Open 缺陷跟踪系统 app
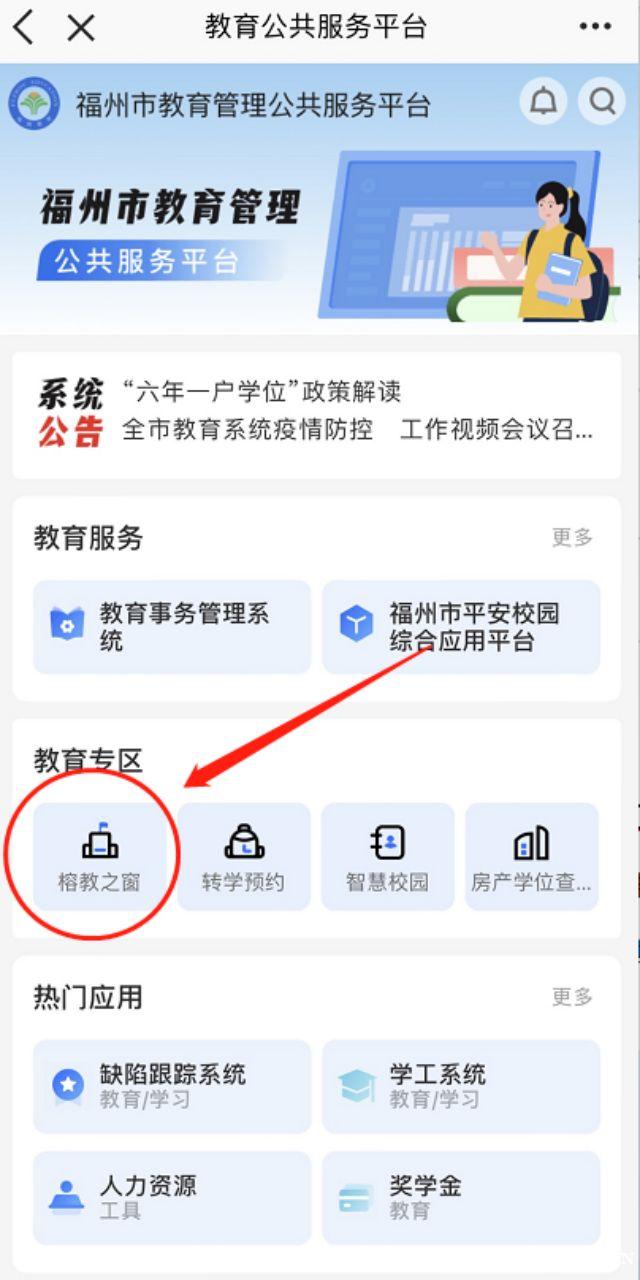 coord(172,1086)
